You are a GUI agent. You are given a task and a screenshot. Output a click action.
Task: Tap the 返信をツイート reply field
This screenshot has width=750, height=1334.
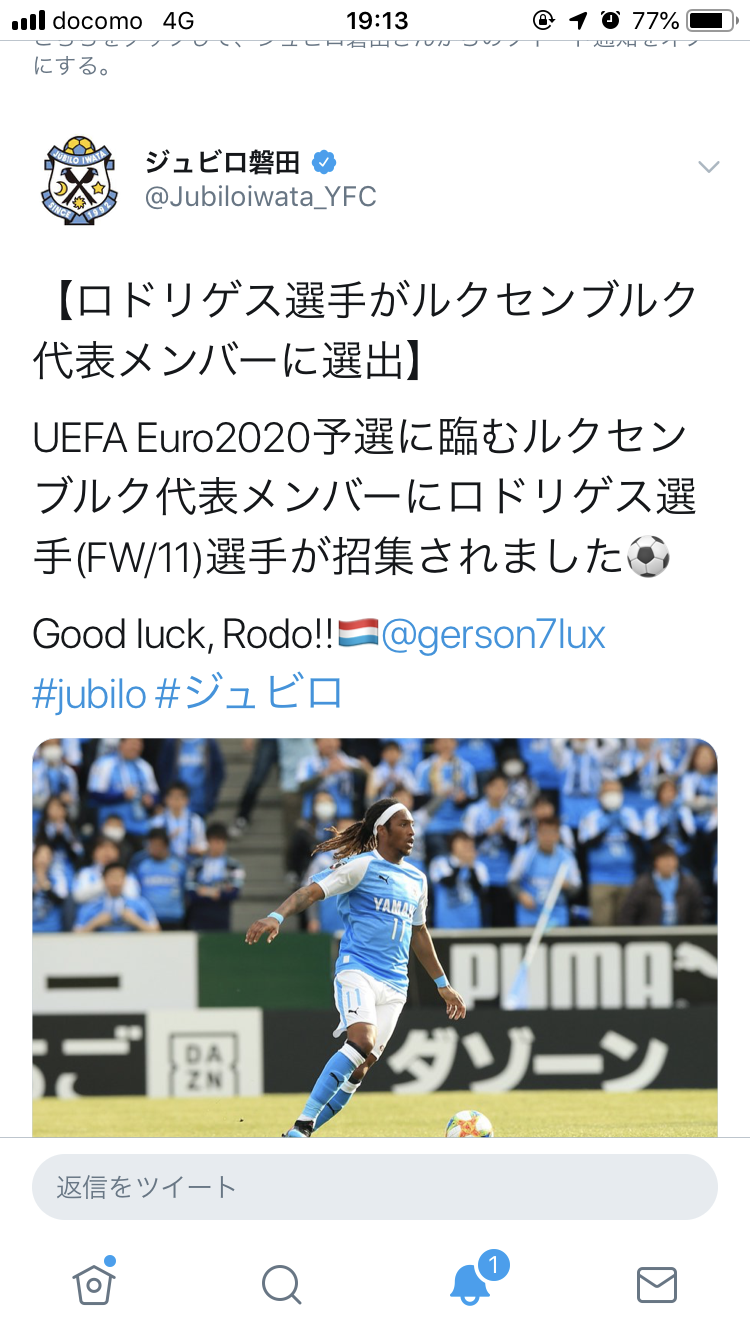(x=375, y=1187)
